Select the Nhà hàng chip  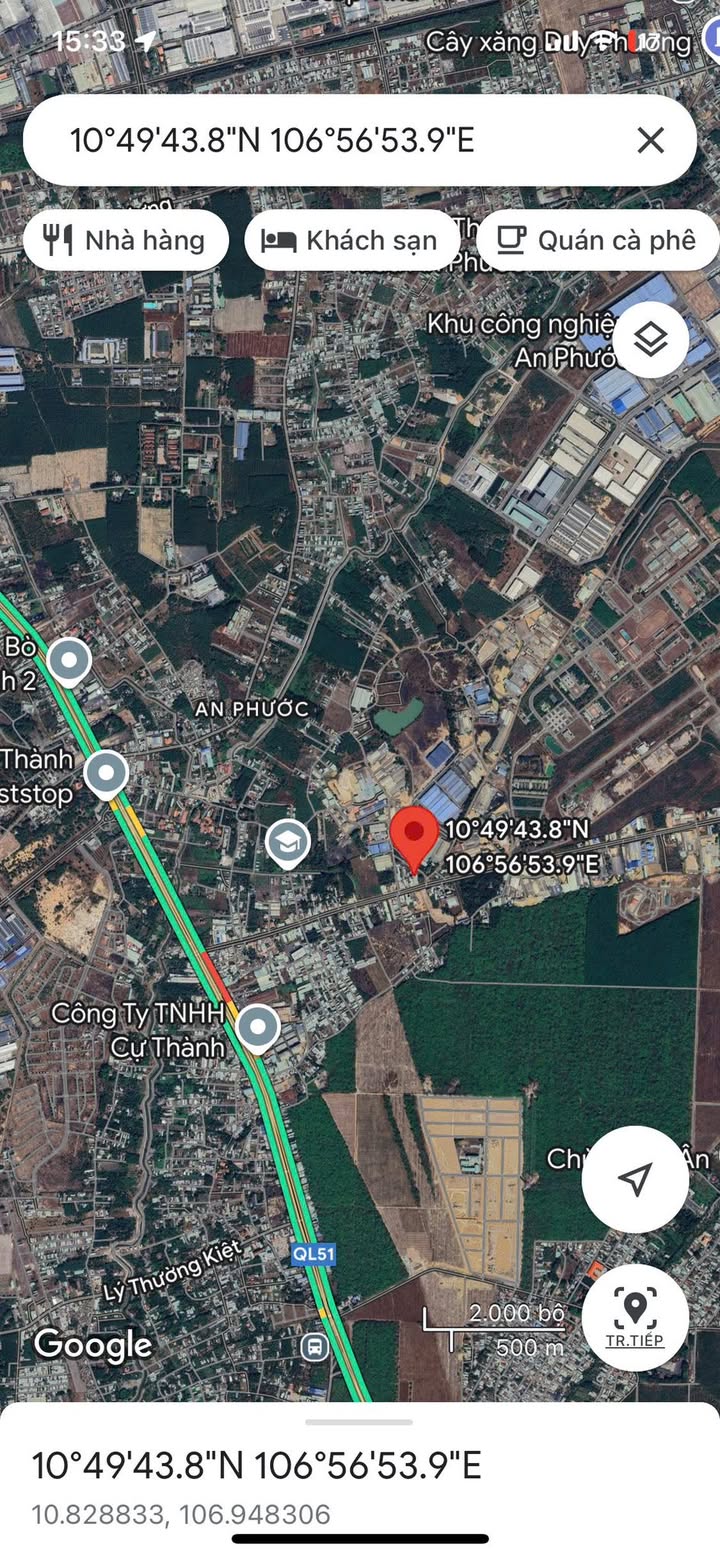pyautogui.click(x=126, y=240)
